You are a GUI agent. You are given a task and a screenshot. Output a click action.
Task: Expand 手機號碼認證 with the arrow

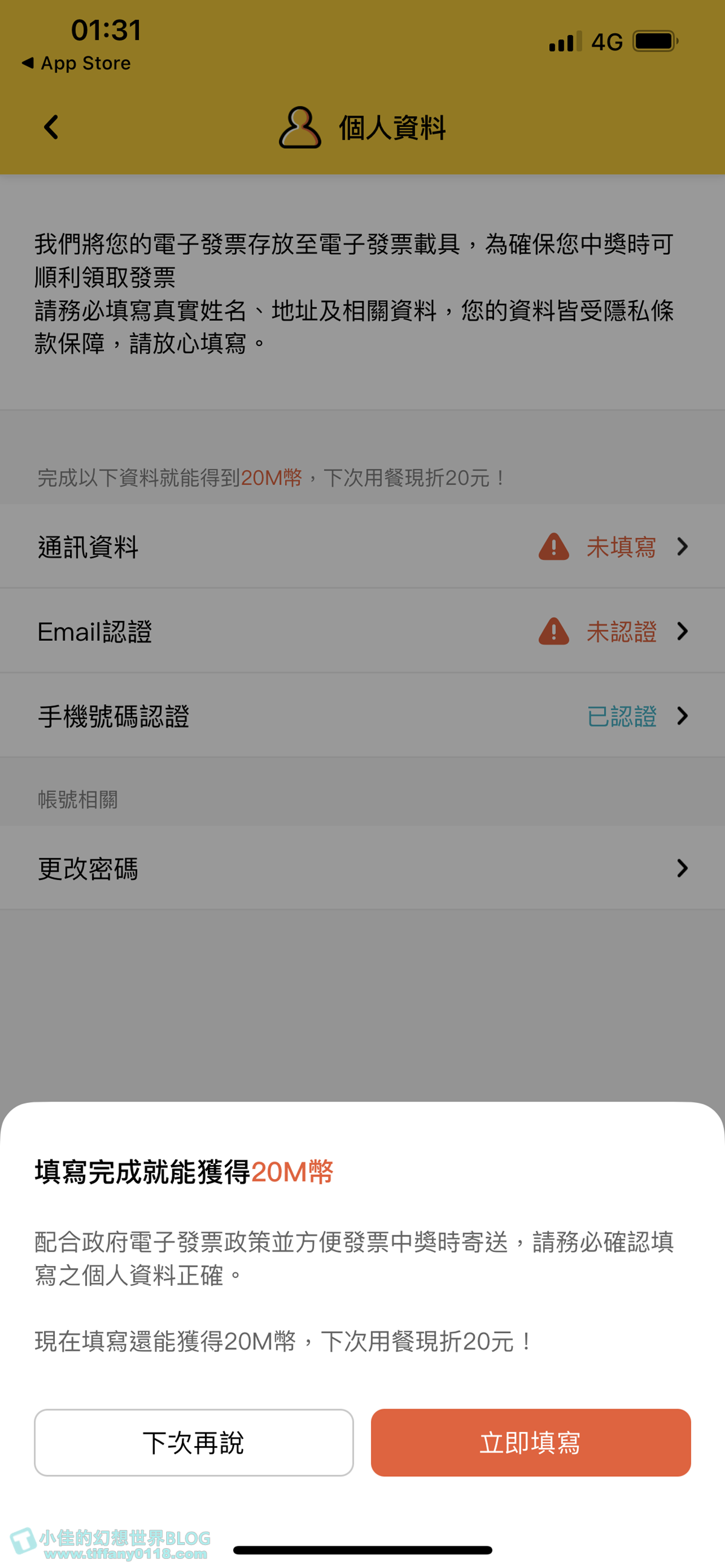683,717
